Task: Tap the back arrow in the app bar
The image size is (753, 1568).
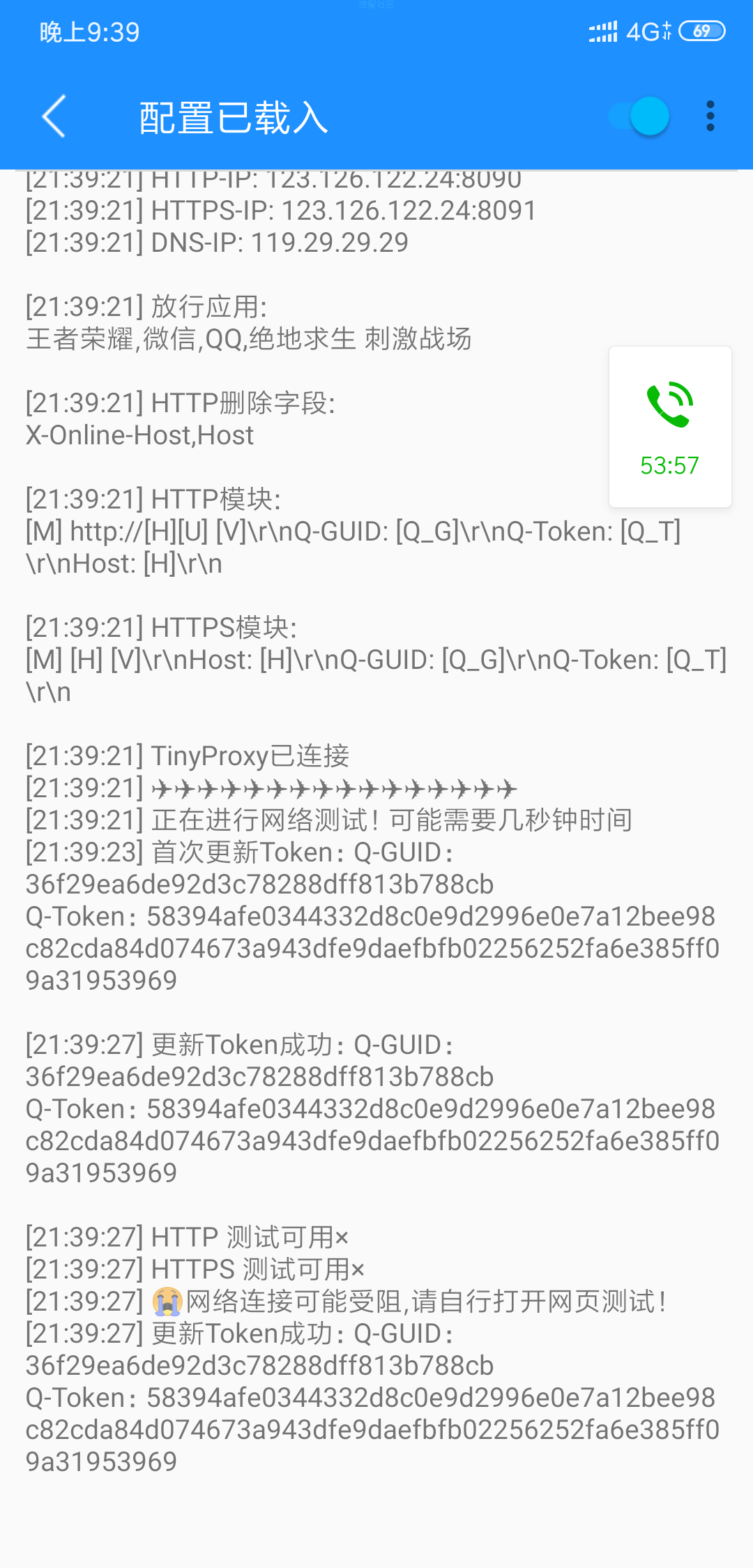Action: [x=54, y=116]
